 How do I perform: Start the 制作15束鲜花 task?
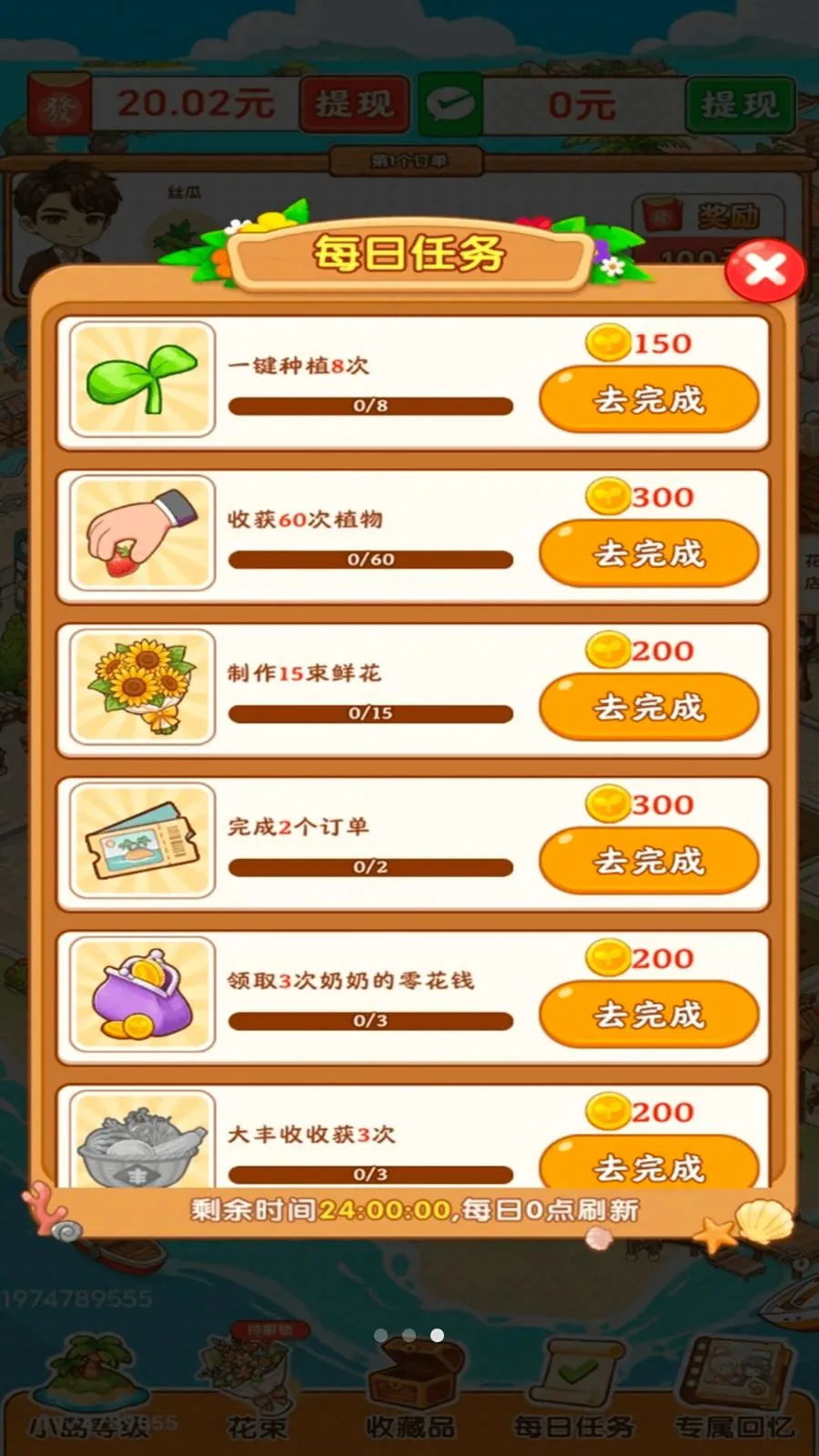click(649, 706)
